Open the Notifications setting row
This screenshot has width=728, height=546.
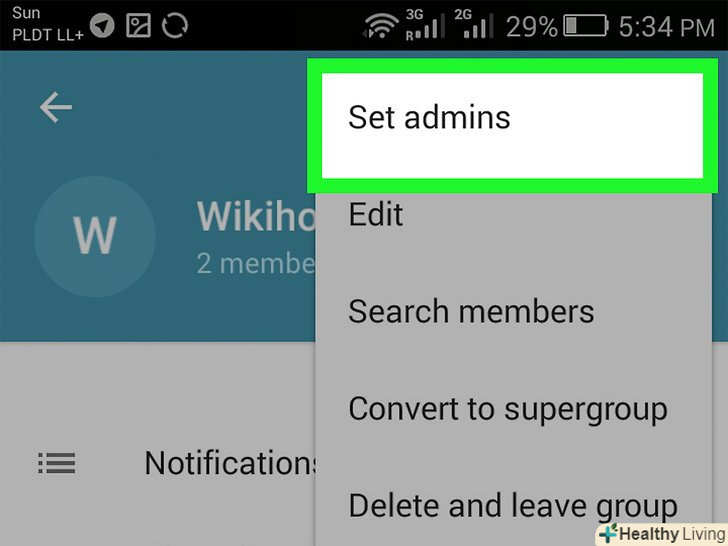click(228, 463)
